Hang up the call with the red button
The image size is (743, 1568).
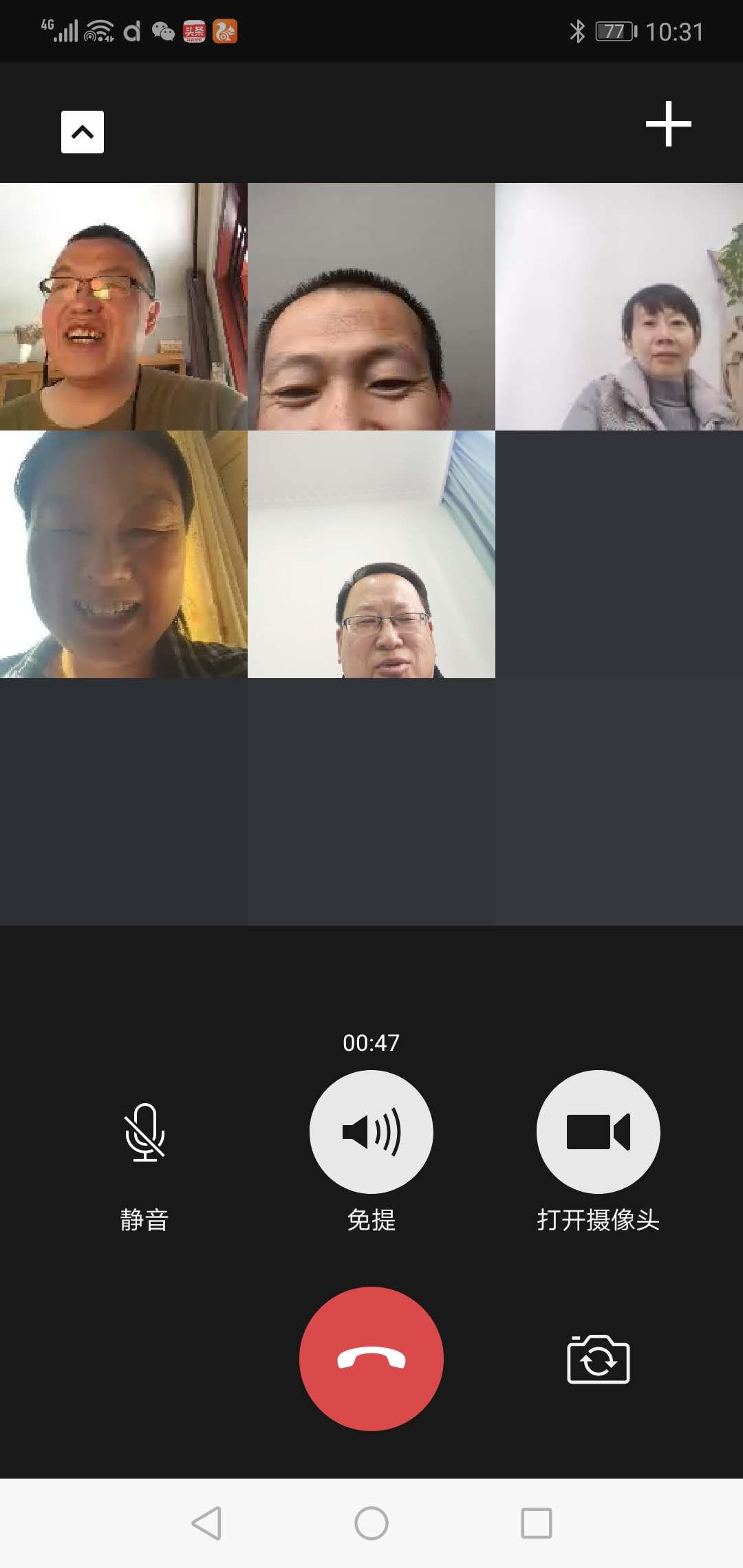tap(371, 1359)
